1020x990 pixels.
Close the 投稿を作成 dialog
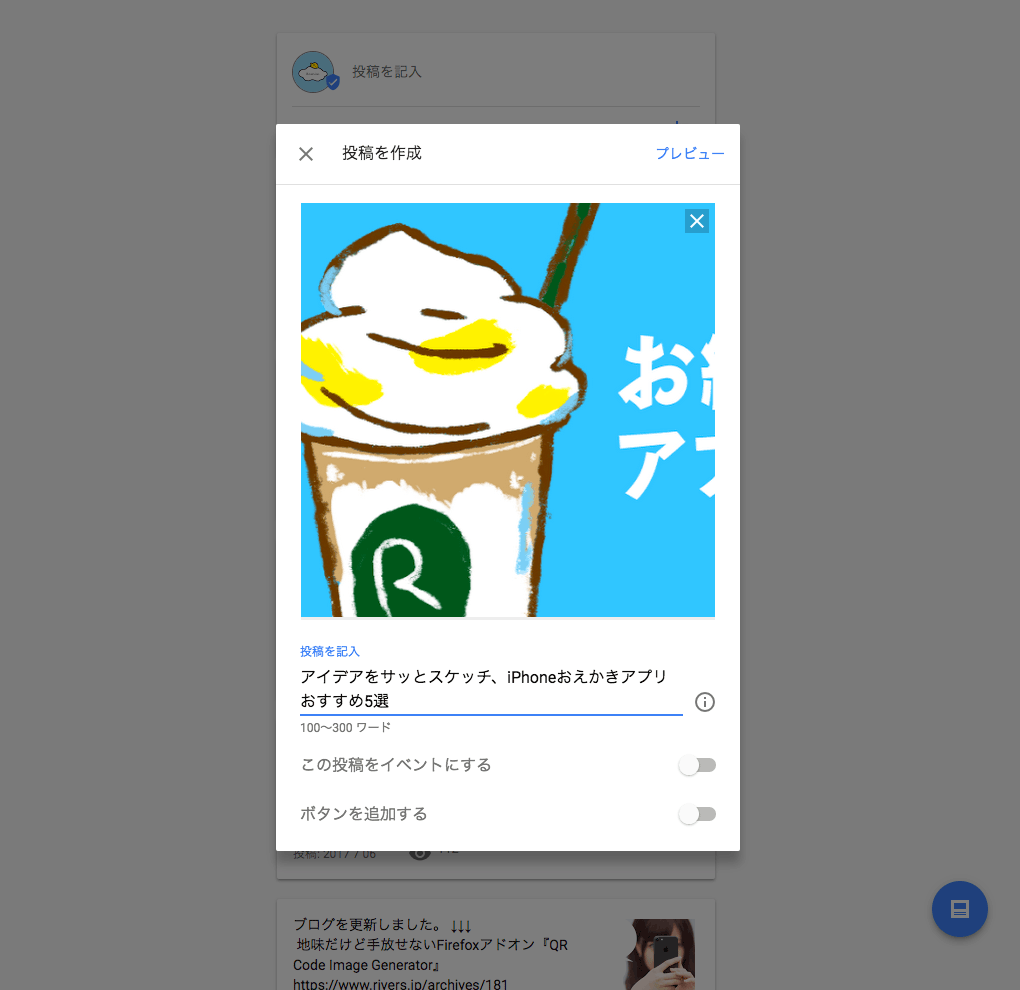coord(306,154)
